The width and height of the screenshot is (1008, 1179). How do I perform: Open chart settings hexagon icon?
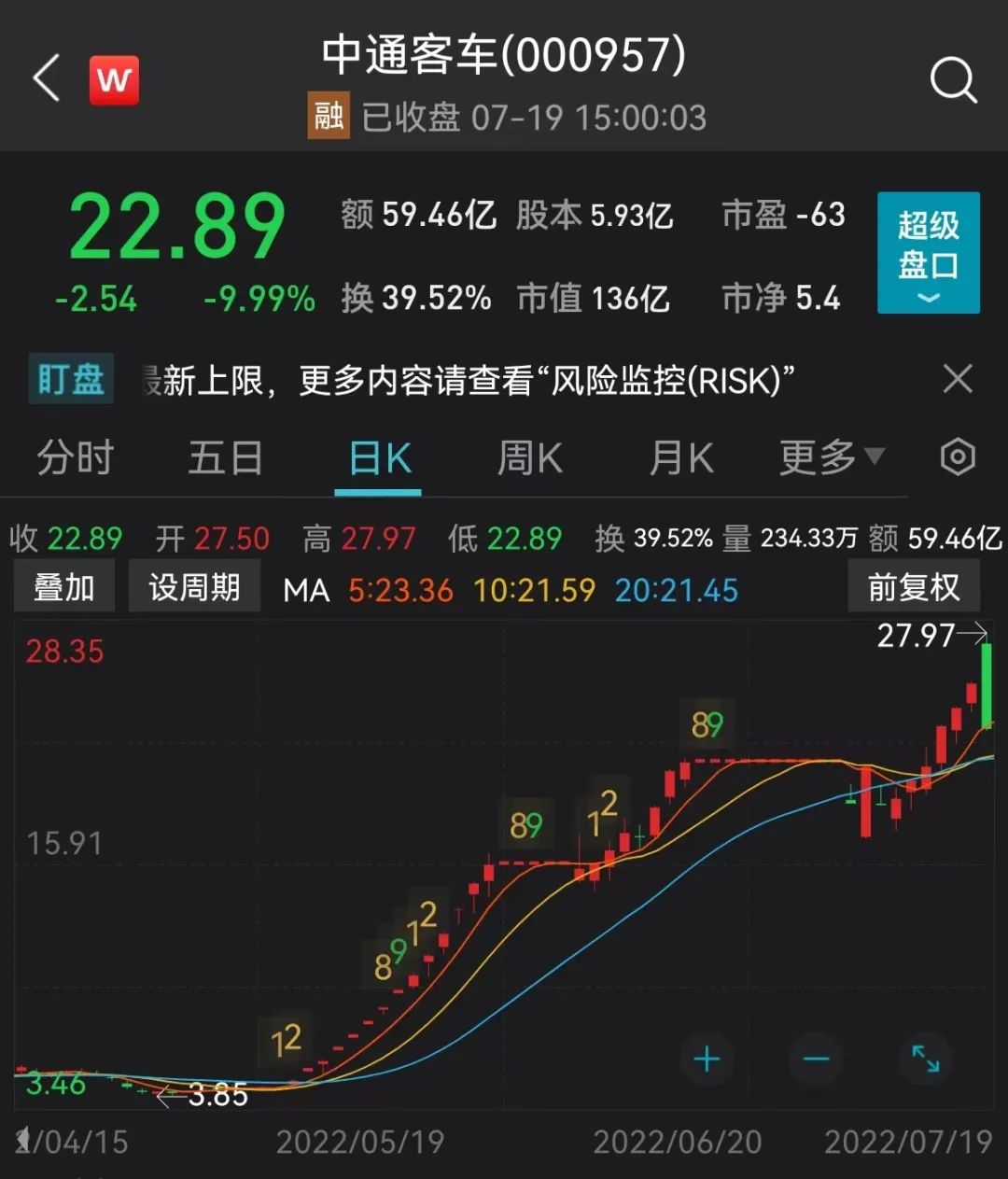[x=958, y=457]
